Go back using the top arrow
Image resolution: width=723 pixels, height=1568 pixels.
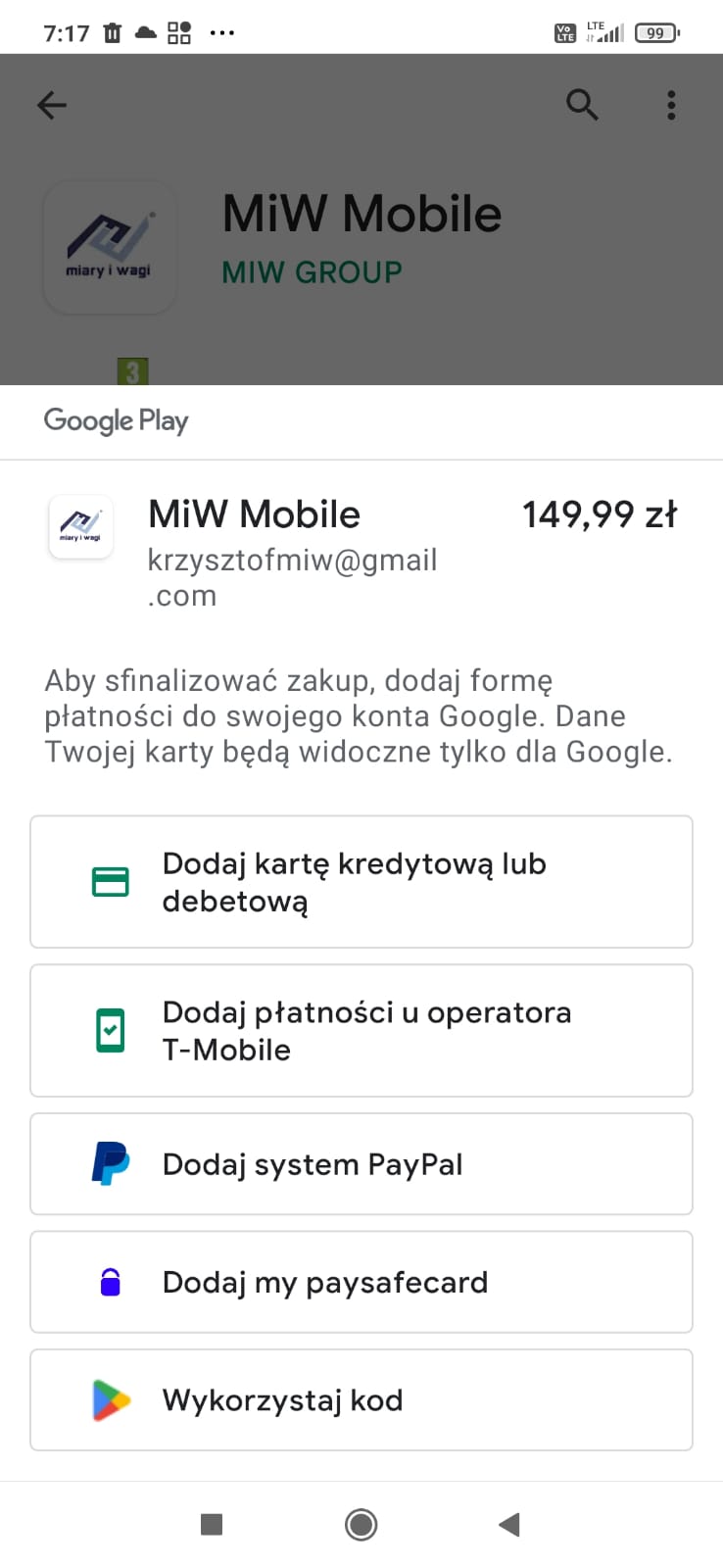52,105
